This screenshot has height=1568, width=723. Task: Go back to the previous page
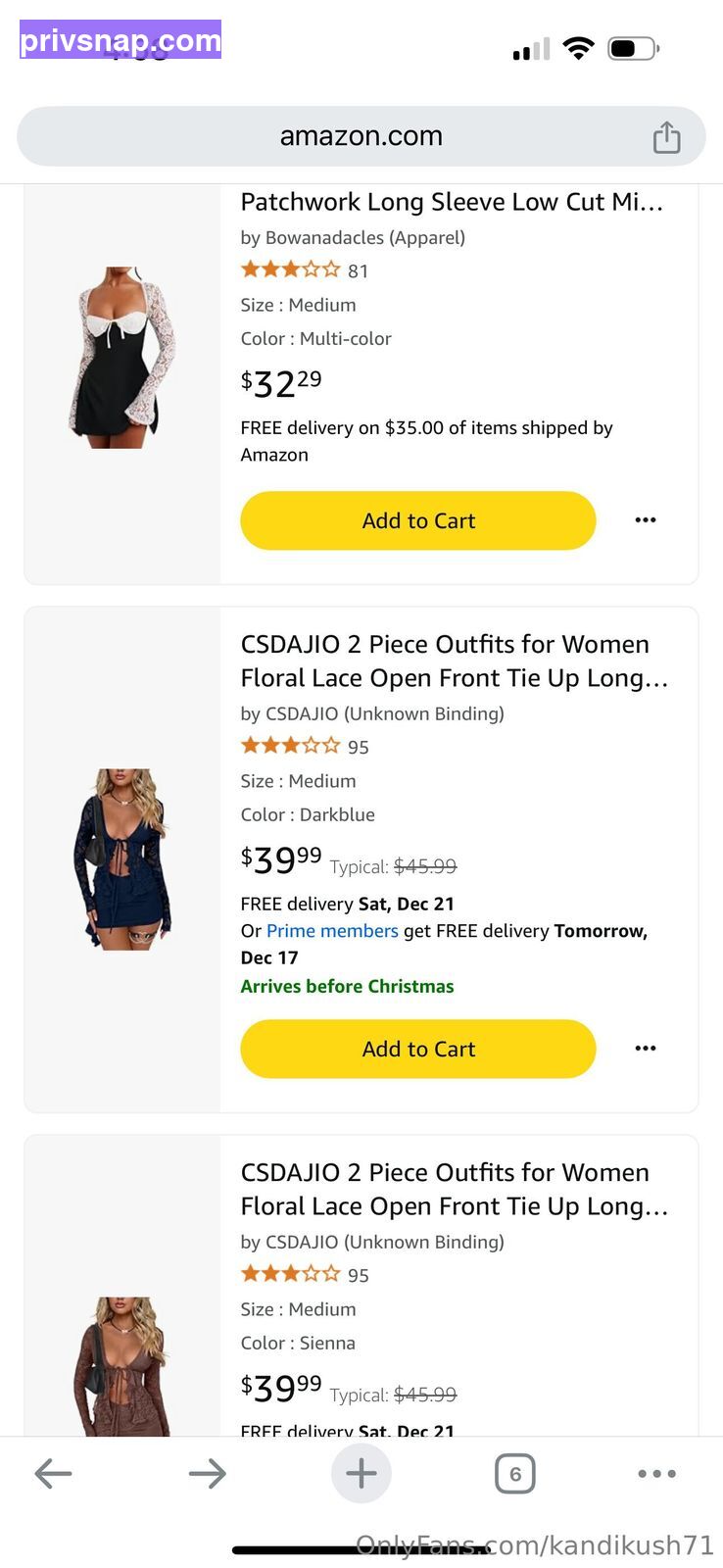coord(53,1473)
